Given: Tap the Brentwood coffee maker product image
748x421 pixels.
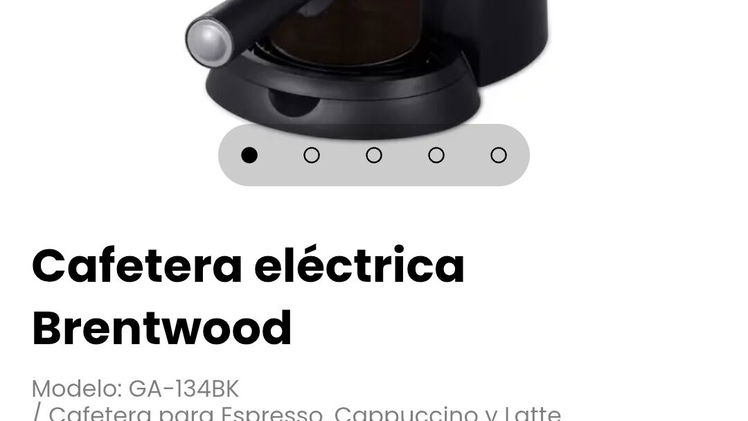Looking at the screenshot, I should [x=367, y=62].
